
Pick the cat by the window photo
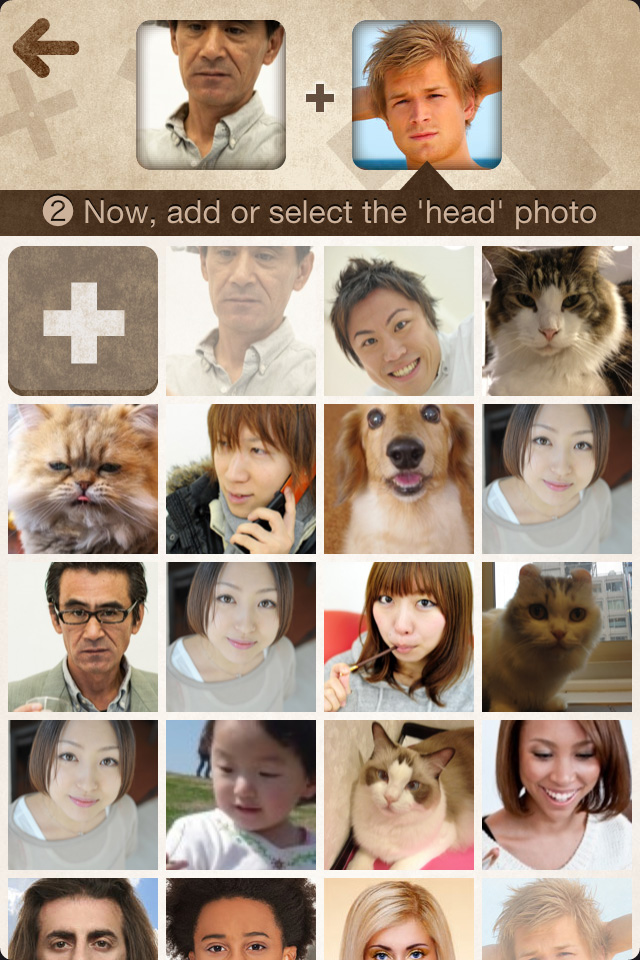click(557, 637)
